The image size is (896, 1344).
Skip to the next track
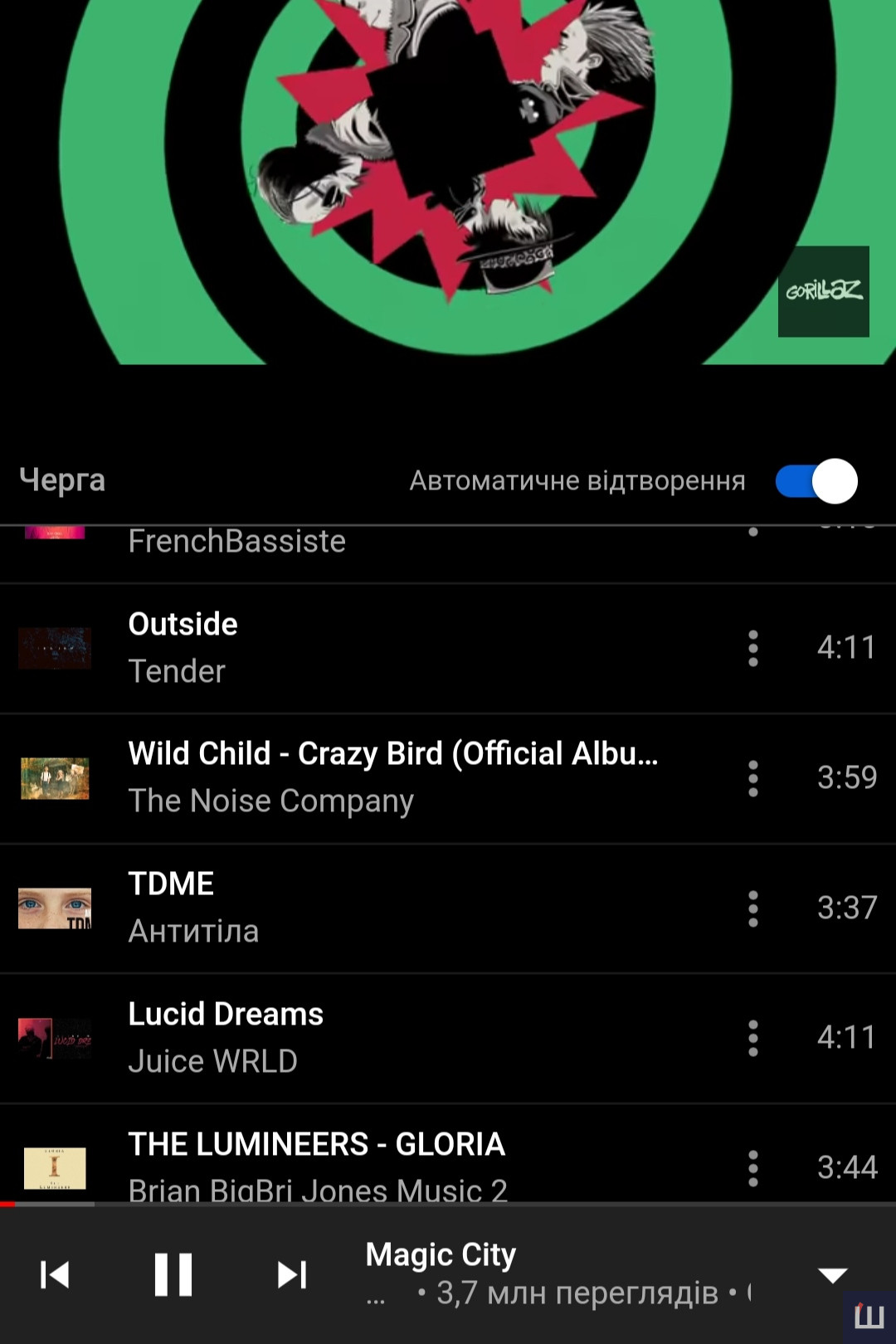click(x=292, y=1274)
